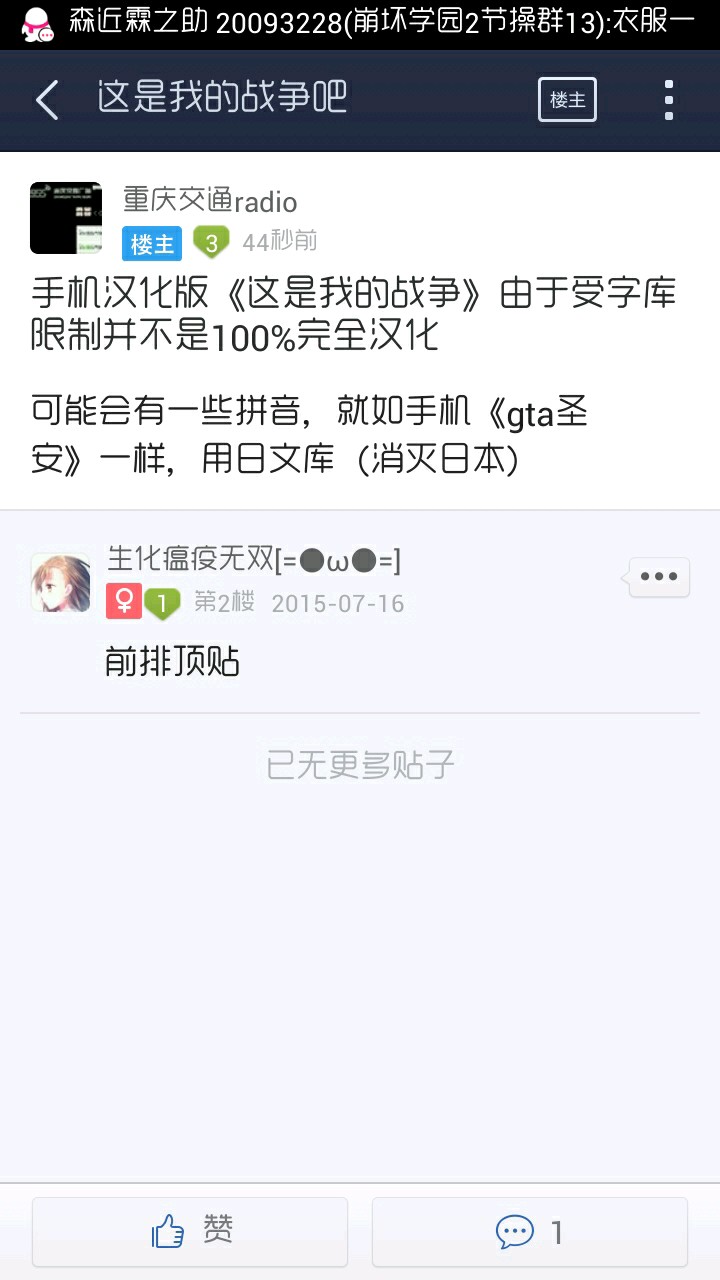Viewport: 720px width, 1280px height.
Task: View 重庆交通radio's username profile
Action: (x=210, y=201)
